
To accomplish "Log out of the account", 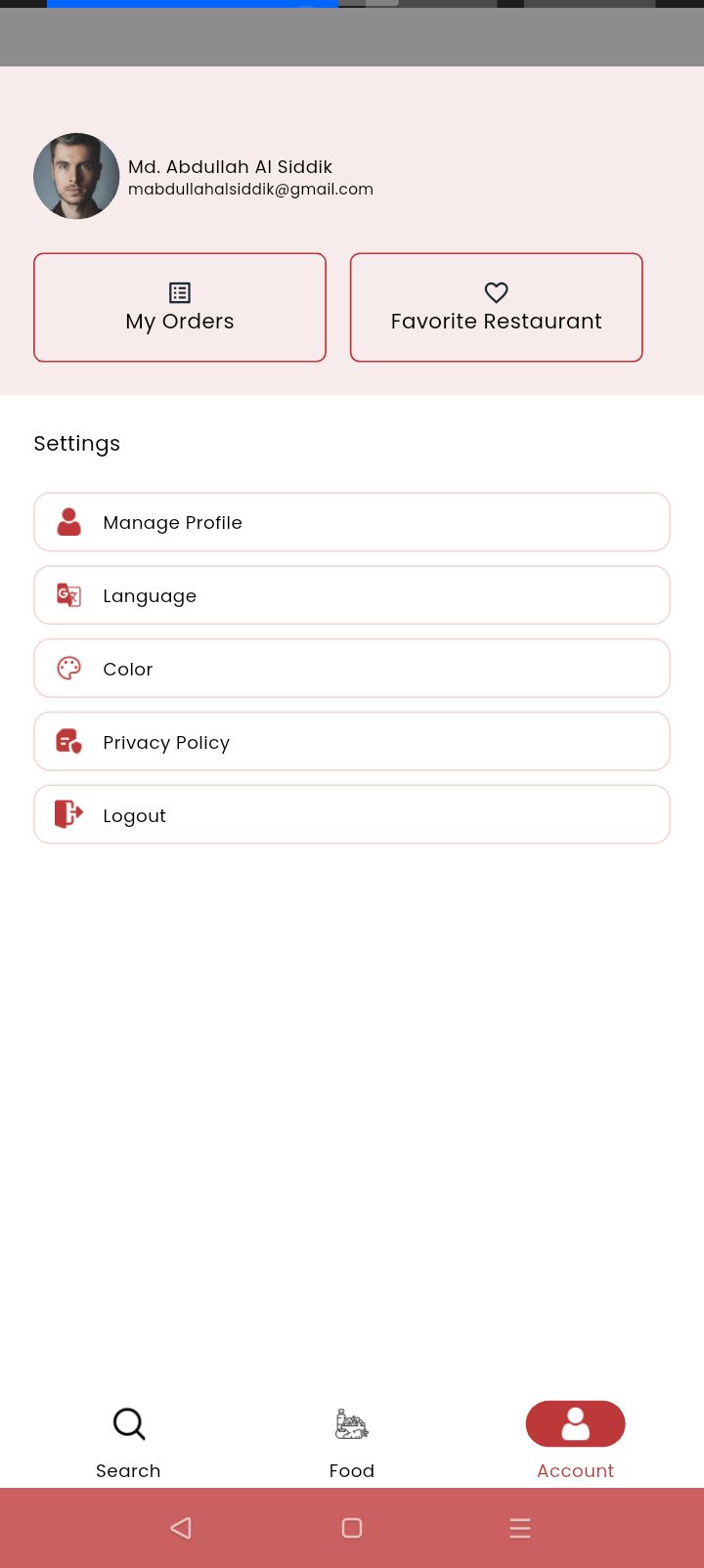I will coord(352,815).
